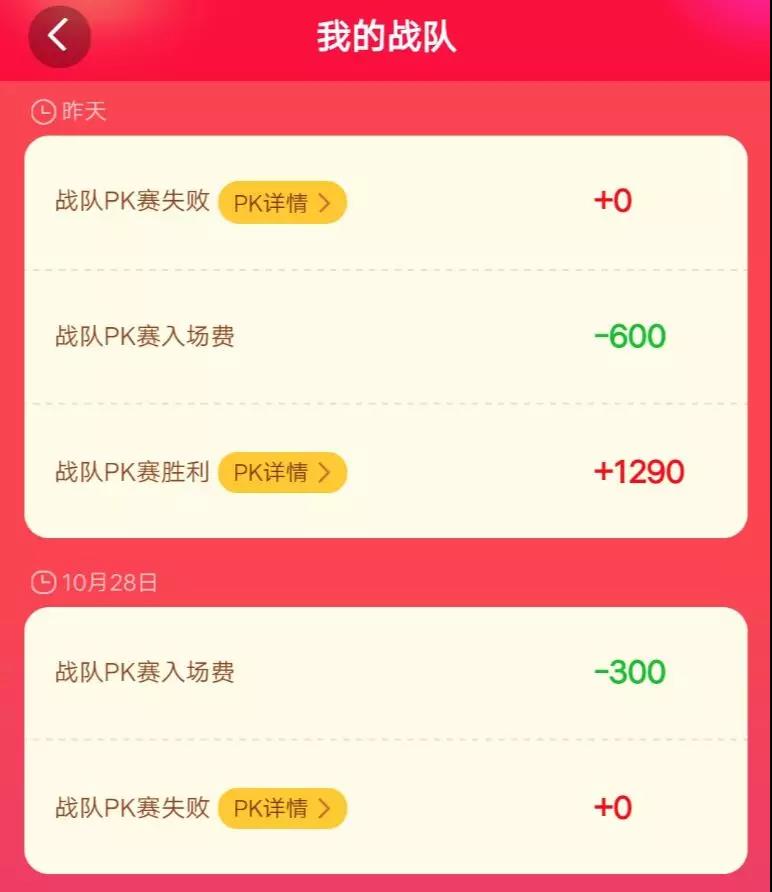Open PK详情 for 10月28日 战队PK赛失败
Screen dimensions: 772x892
point(282,808)
